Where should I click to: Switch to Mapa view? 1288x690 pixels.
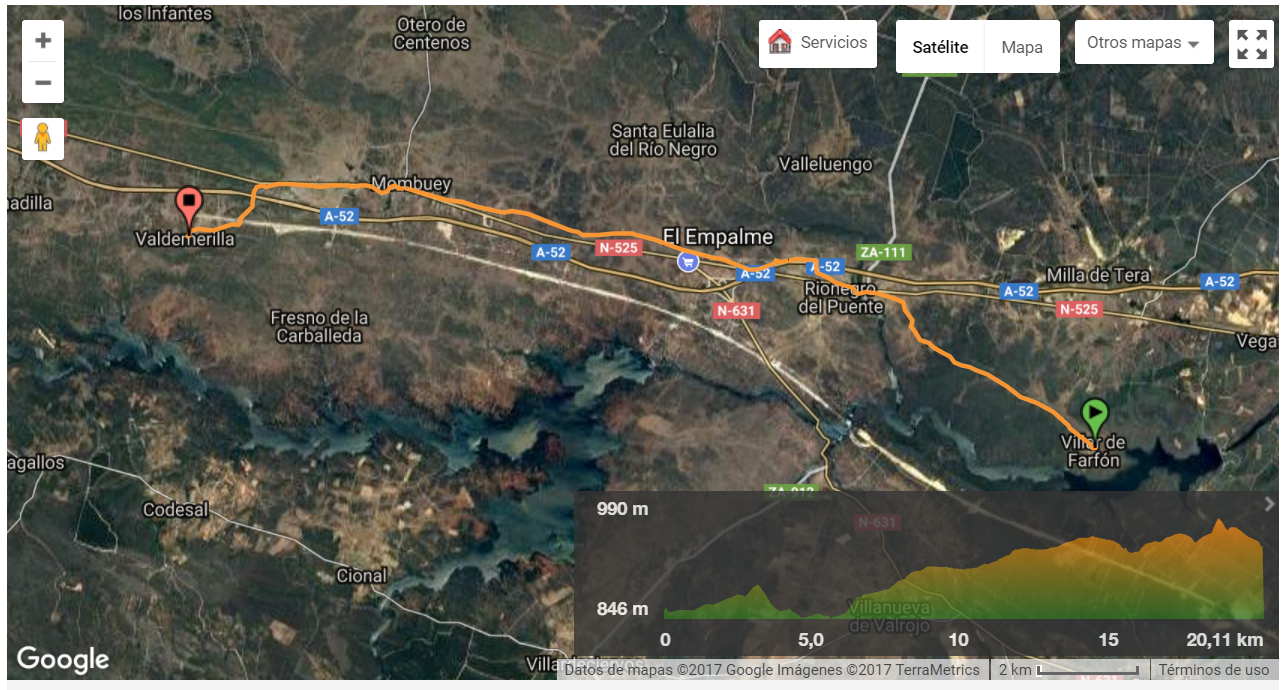[1022, 47]
